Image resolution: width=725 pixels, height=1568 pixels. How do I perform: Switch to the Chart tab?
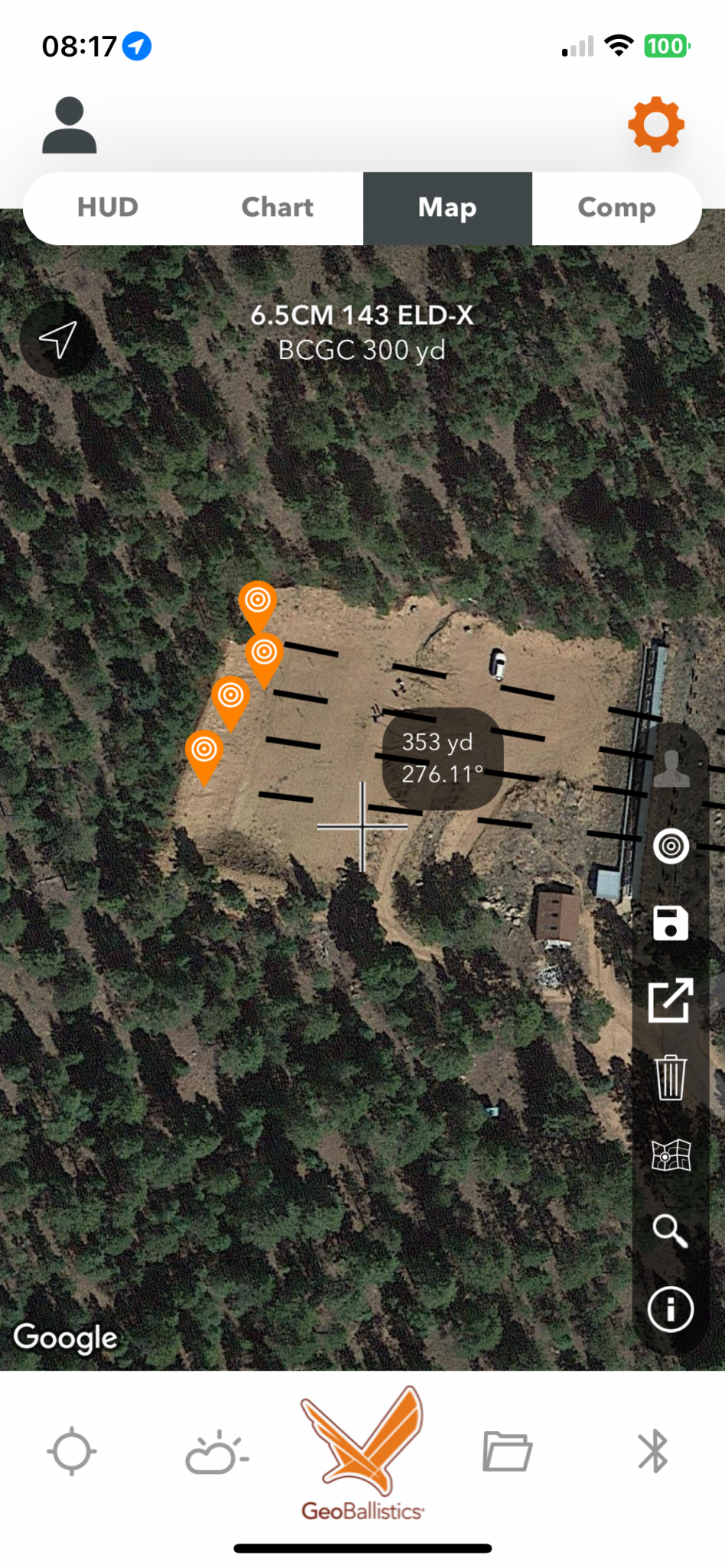(277, 207)
